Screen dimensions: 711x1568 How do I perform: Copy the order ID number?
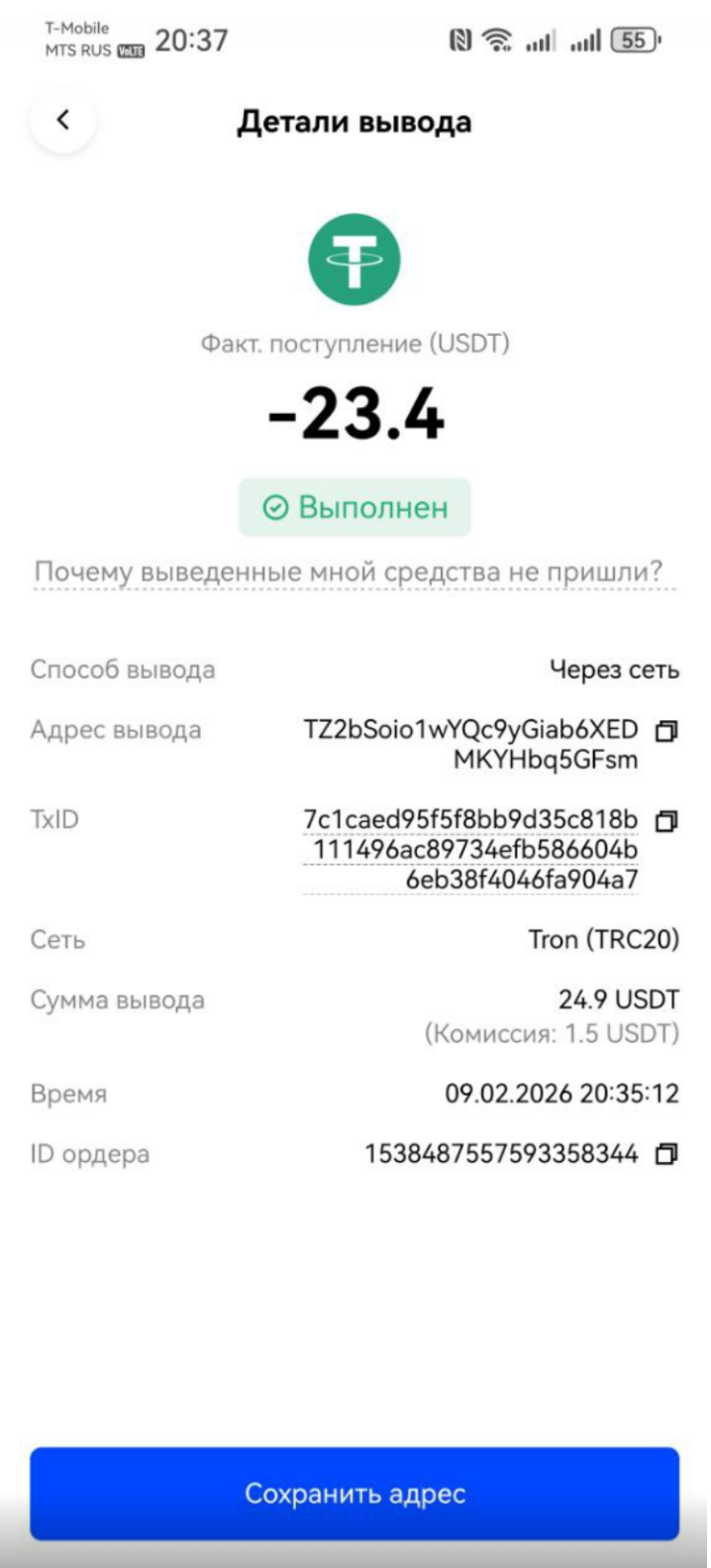pos(666,1154)
